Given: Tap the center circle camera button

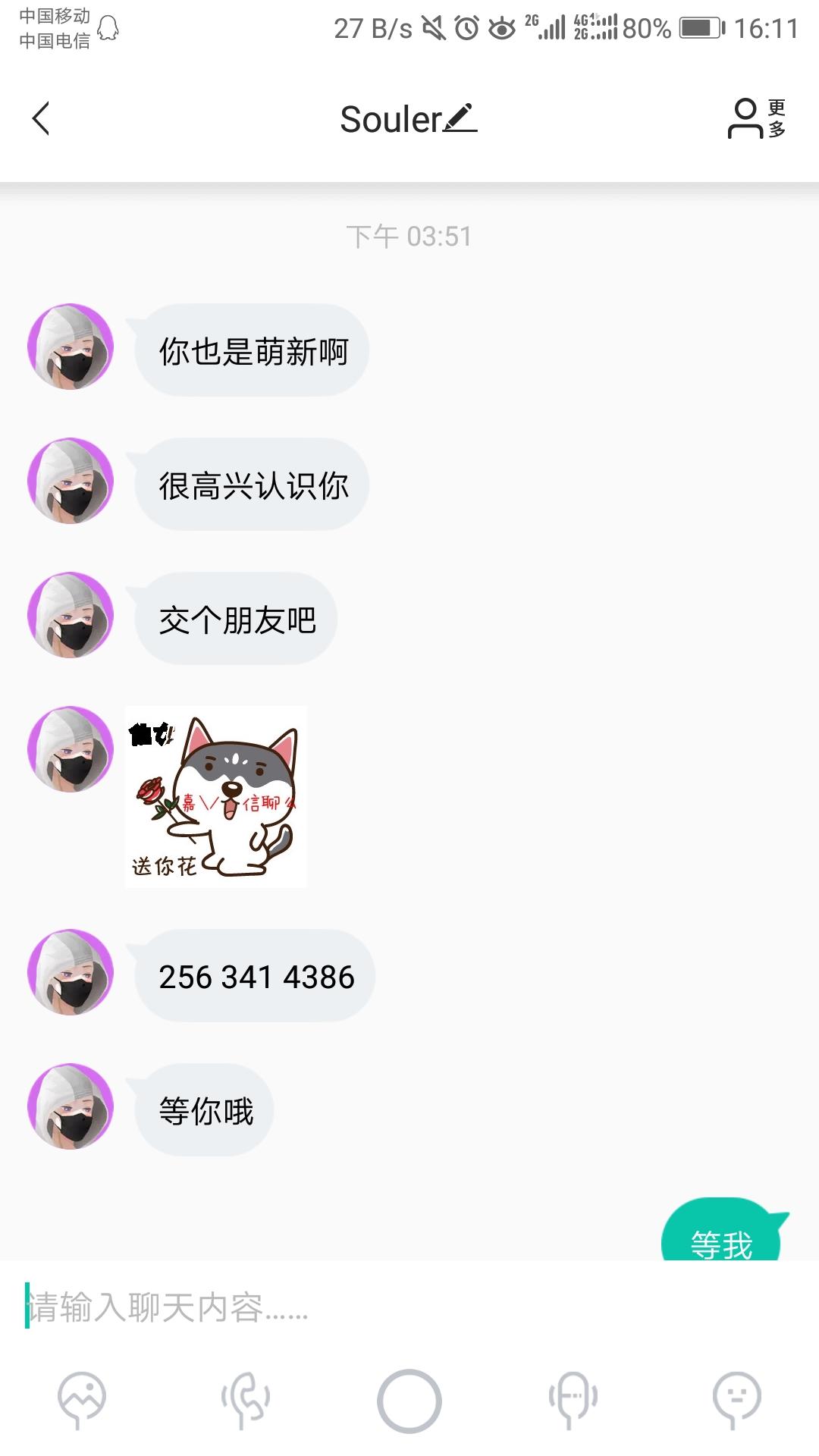Looking at the screenshot, I should (x=409, y=1401).
